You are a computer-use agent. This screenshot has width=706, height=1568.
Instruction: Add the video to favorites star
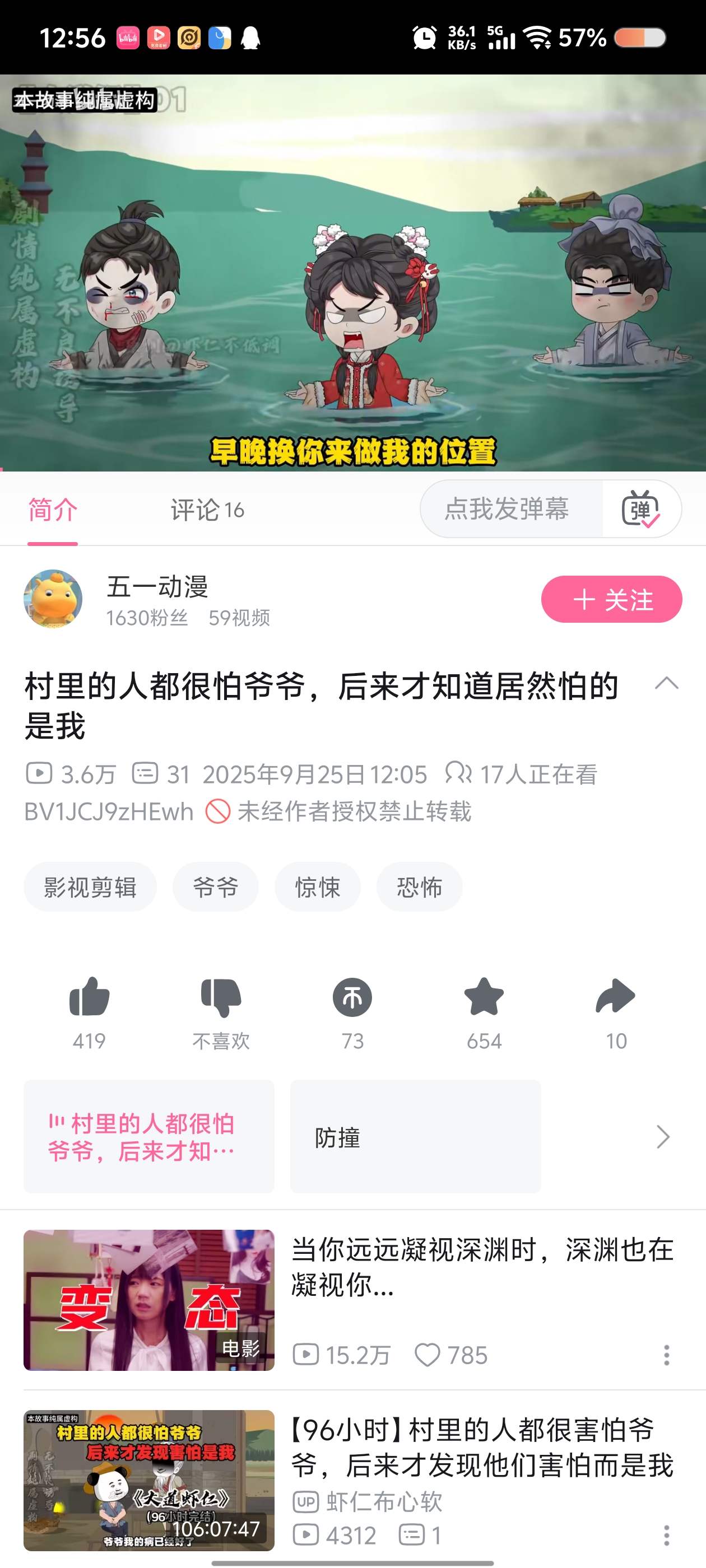(484, 998)
